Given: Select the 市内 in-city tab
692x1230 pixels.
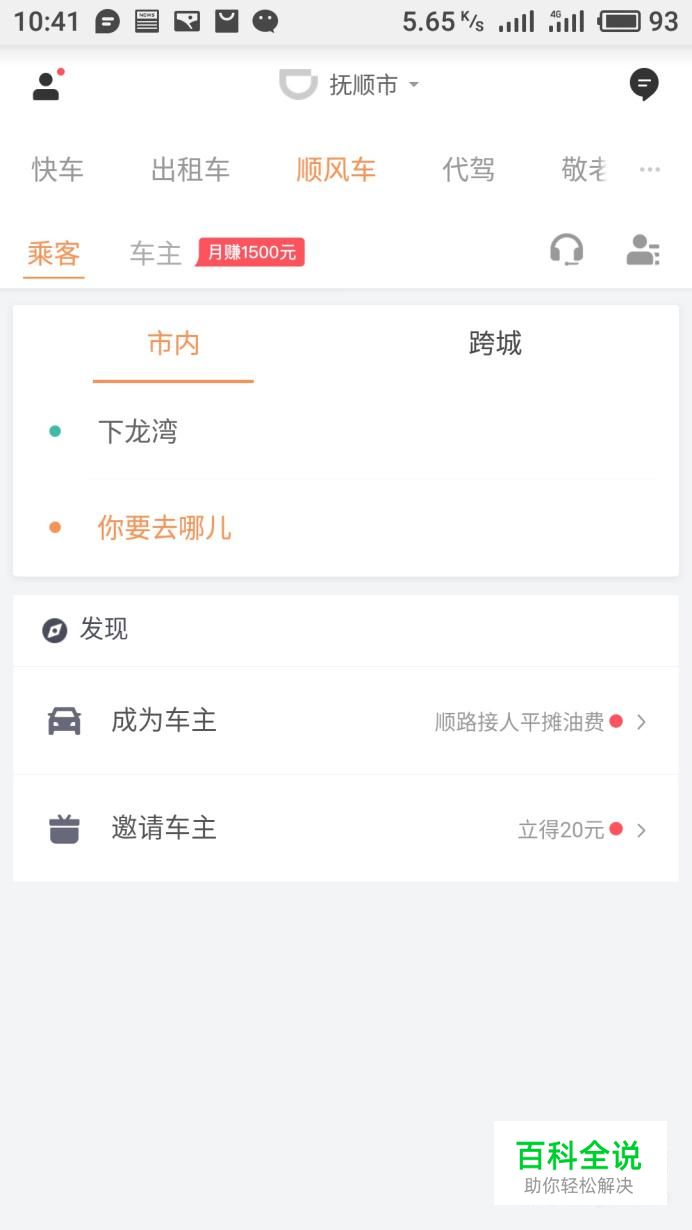Looking at the screenshot, I should pyautogui.click(x=174, y=344).
